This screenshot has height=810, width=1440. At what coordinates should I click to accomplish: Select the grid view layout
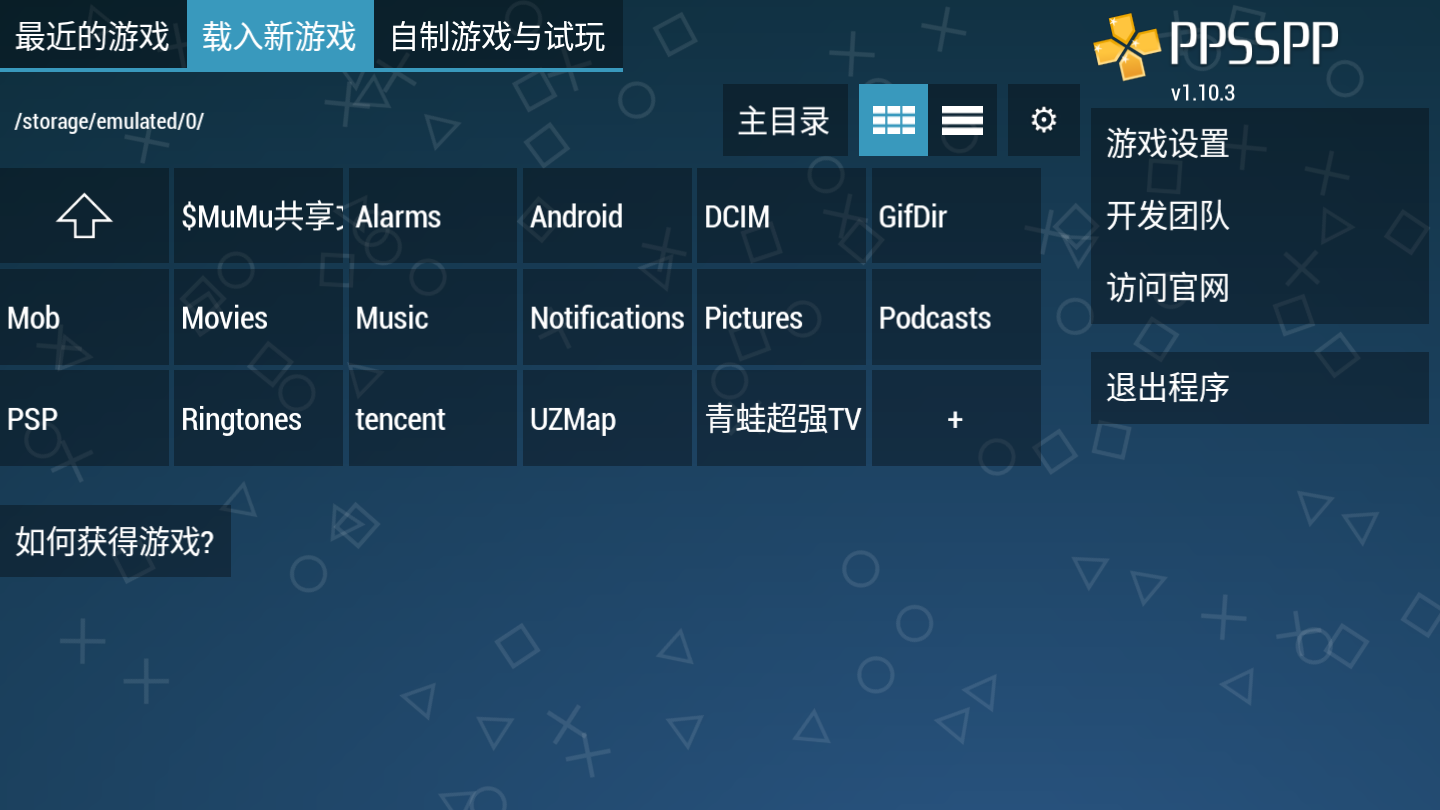coord(893,121)
